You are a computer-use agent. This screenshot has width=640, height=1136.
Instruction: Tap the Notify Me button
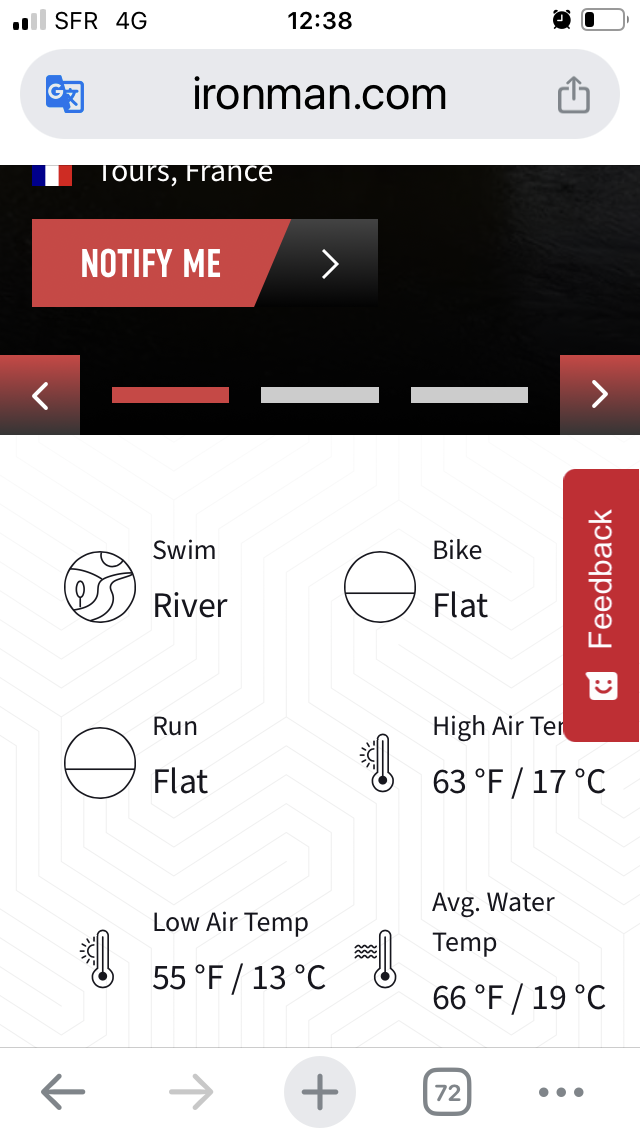204,263
